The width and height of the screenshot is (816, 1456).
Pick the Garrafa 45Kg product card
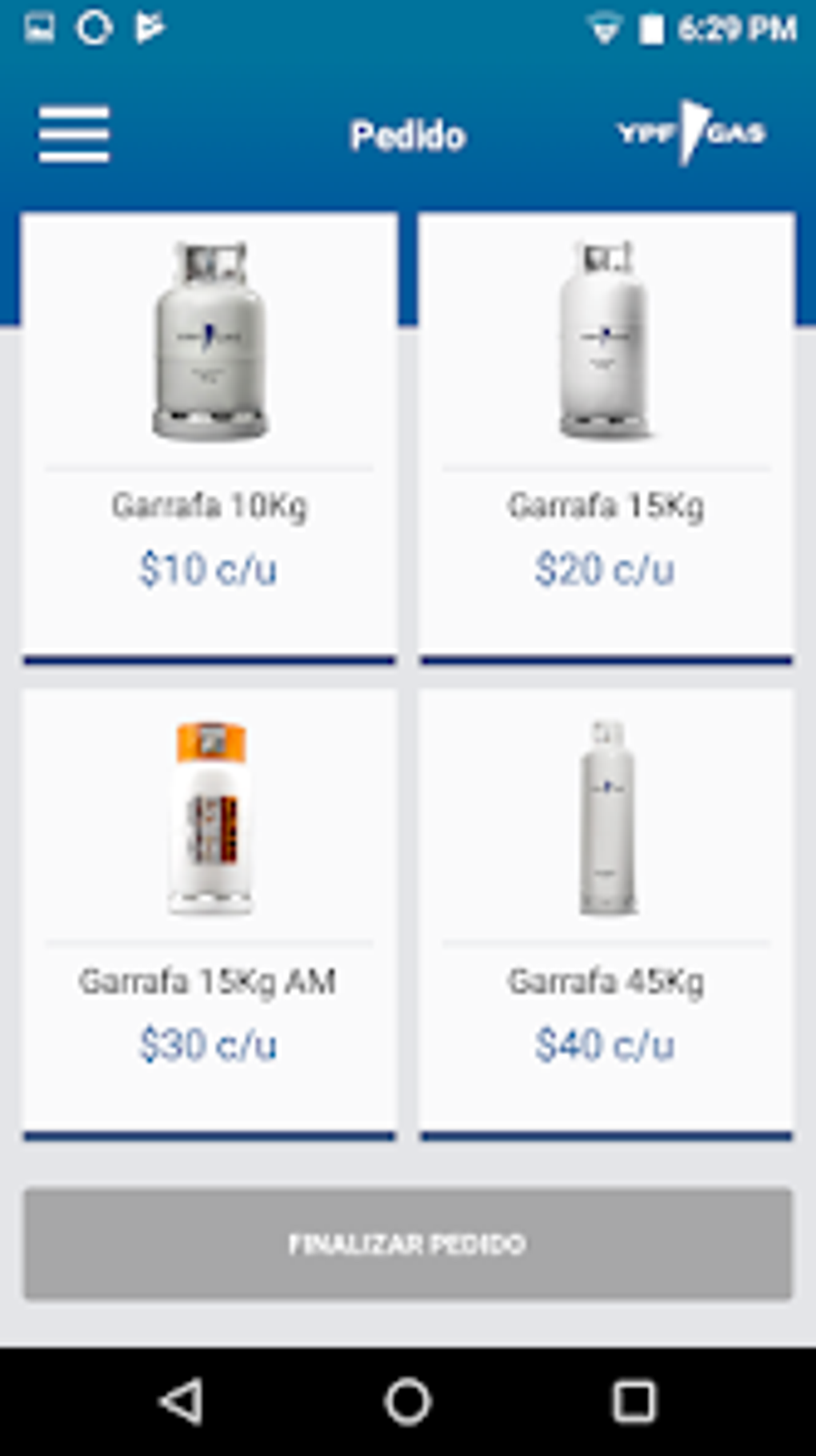[x=606, y=913]
